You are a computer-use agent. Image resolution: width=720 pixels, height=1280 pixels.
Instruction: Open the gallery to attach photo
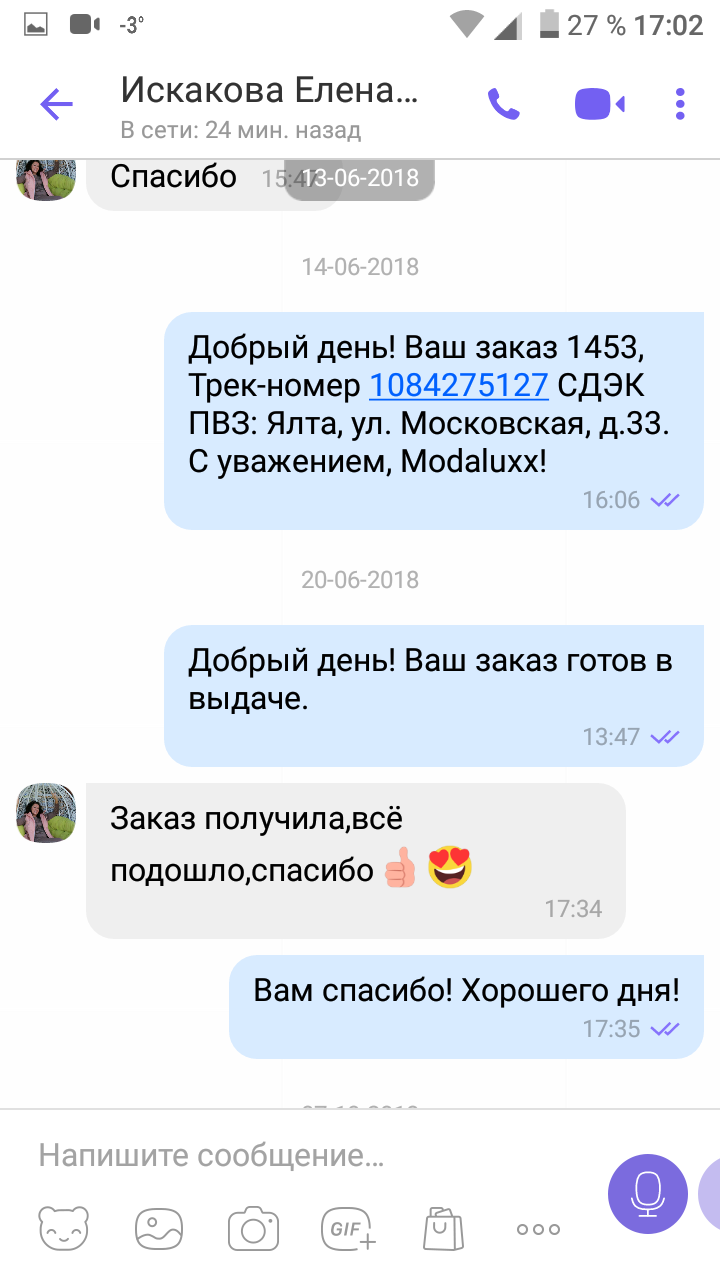tap(159, 1228)
